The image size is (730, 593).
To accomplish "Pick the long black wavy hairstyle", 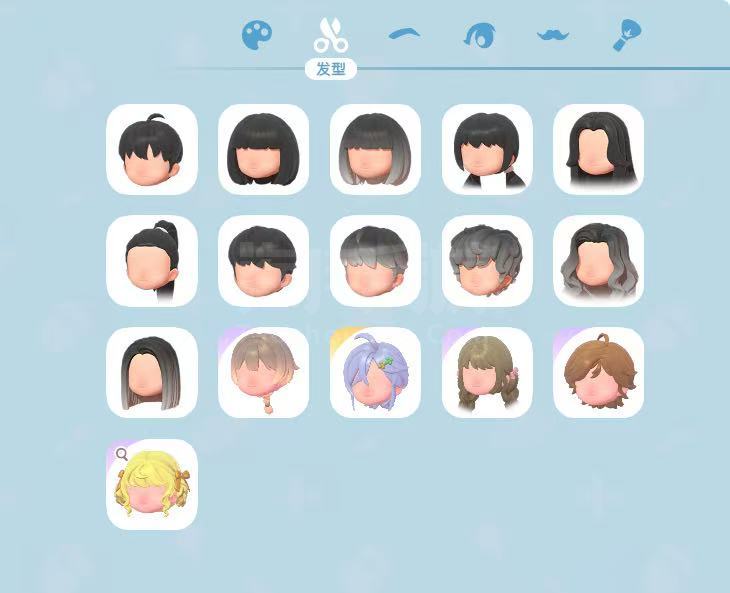I will pyautogui.click(x=598, y=149).
